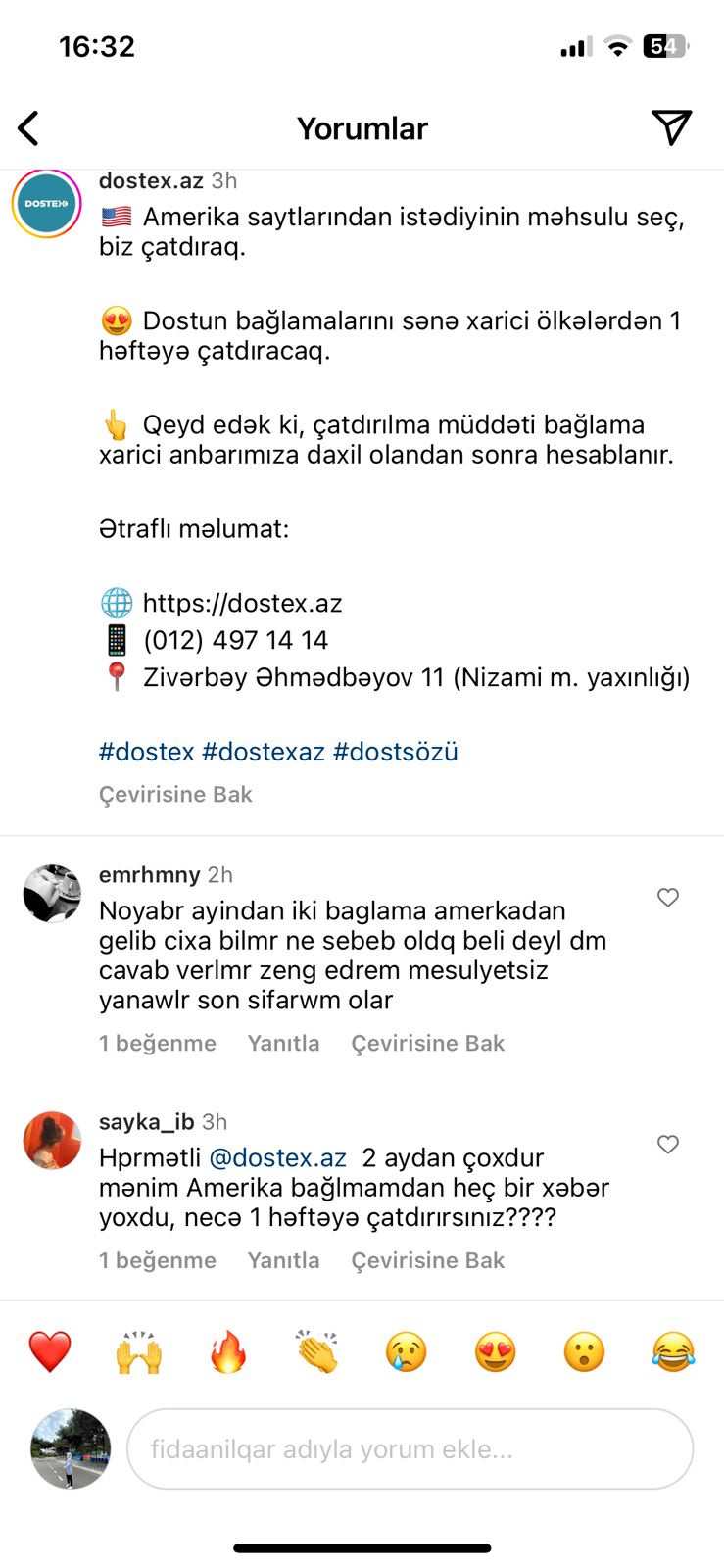Translate sayka_ib's comment
724x1568 pixels.
427,1260
